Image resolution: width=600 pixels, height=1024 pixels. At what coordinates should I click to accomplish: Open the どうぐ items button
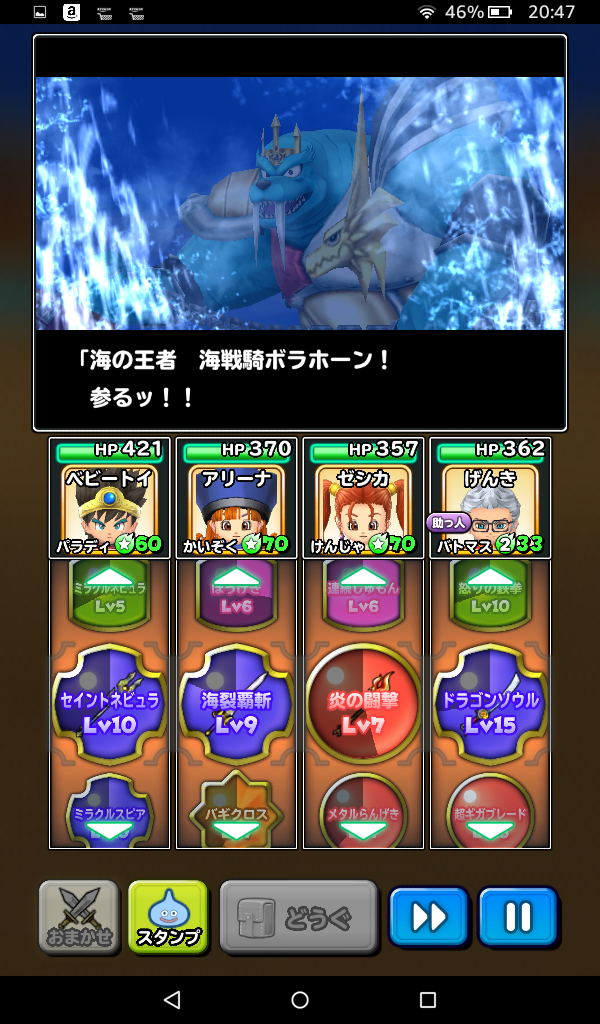pyautogui.click(x=299, y=916)
